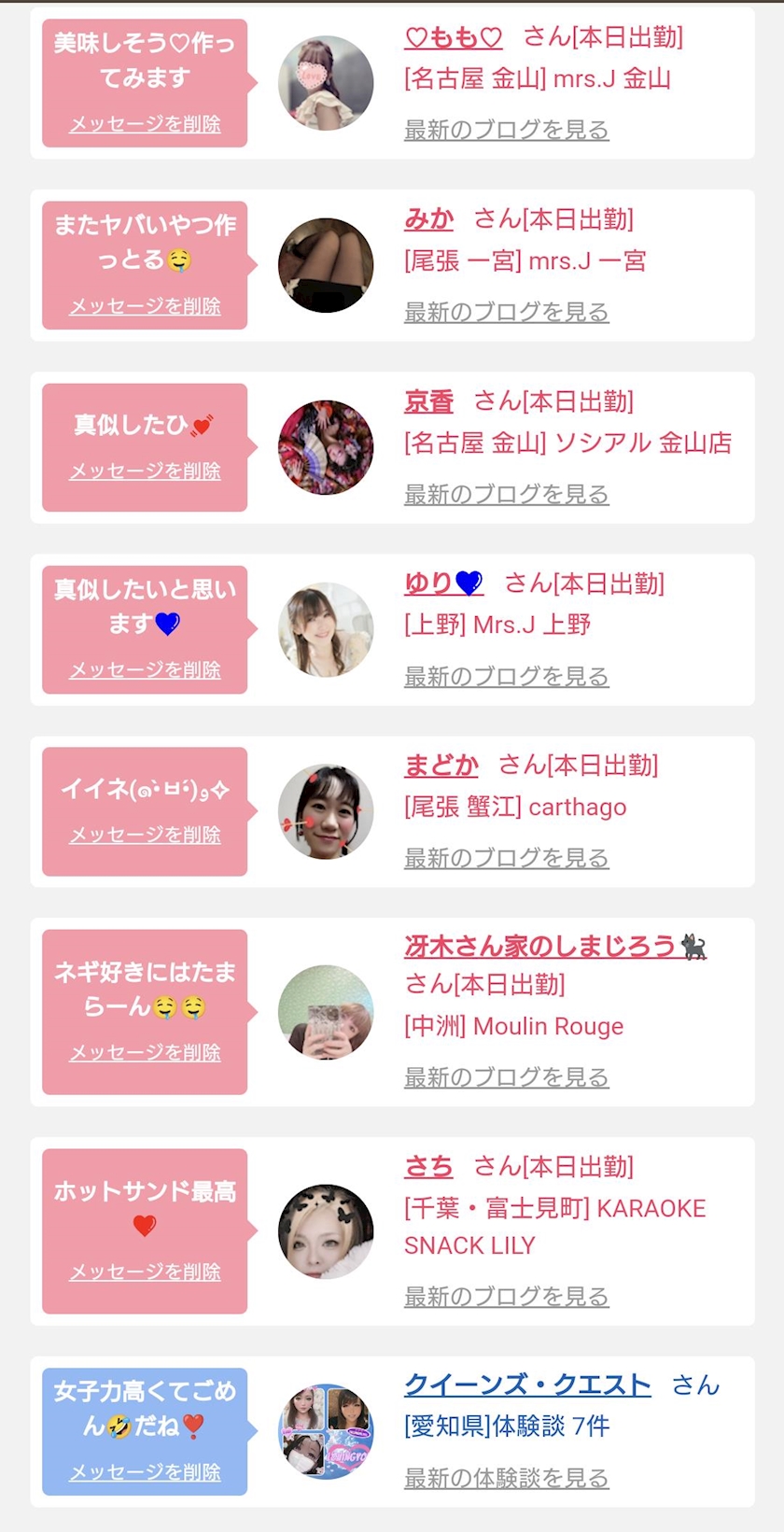Image resolution: width=784 pixels, height=1532 pixels.
Task: Open クイーンズ・クエスト's profile link
Action: click(527, 1384)
